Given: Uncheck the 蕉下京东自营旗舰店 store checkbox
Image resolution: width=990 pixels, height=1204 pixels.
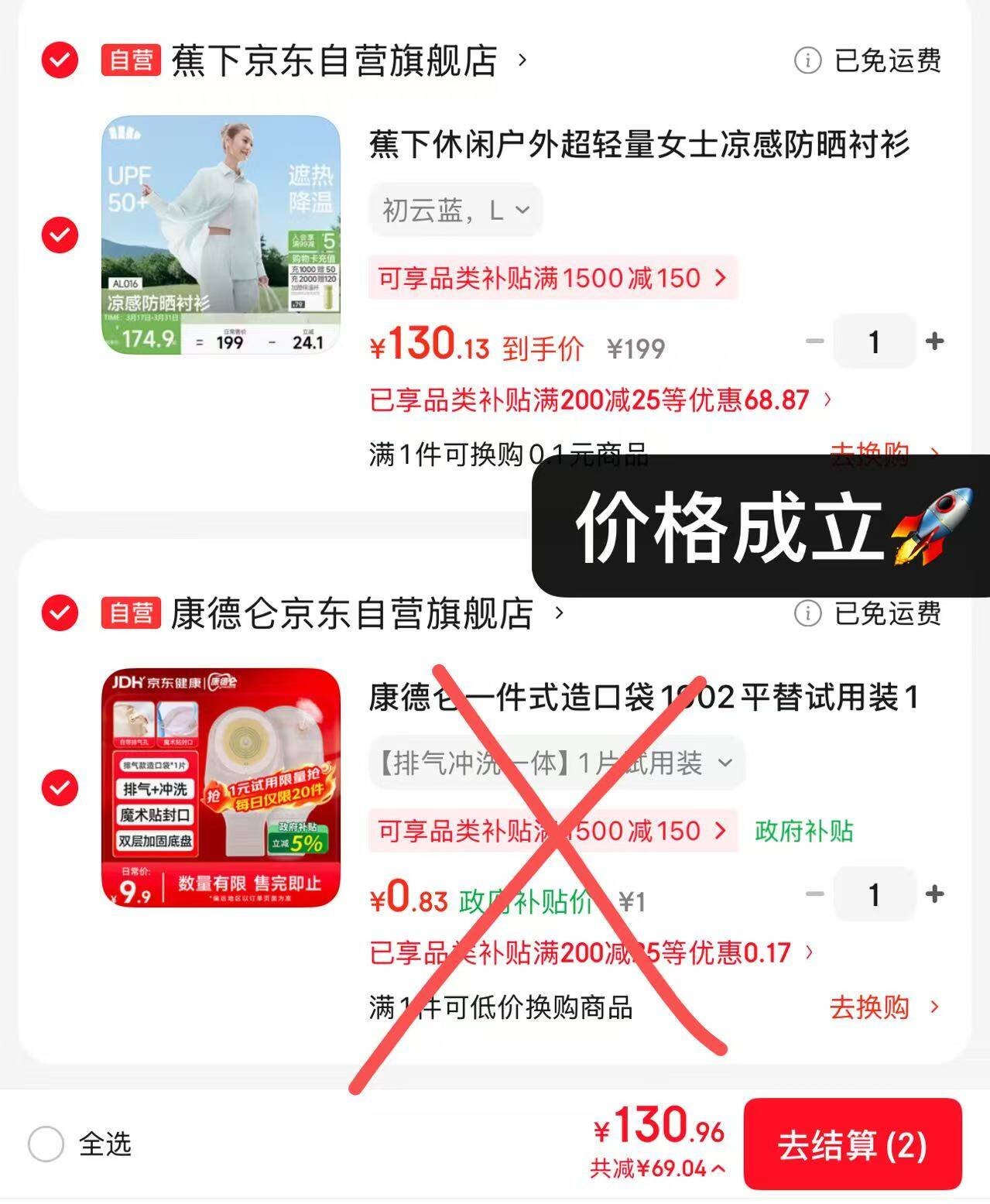Looking at the screenshot, I should click(x=60, y=60).
